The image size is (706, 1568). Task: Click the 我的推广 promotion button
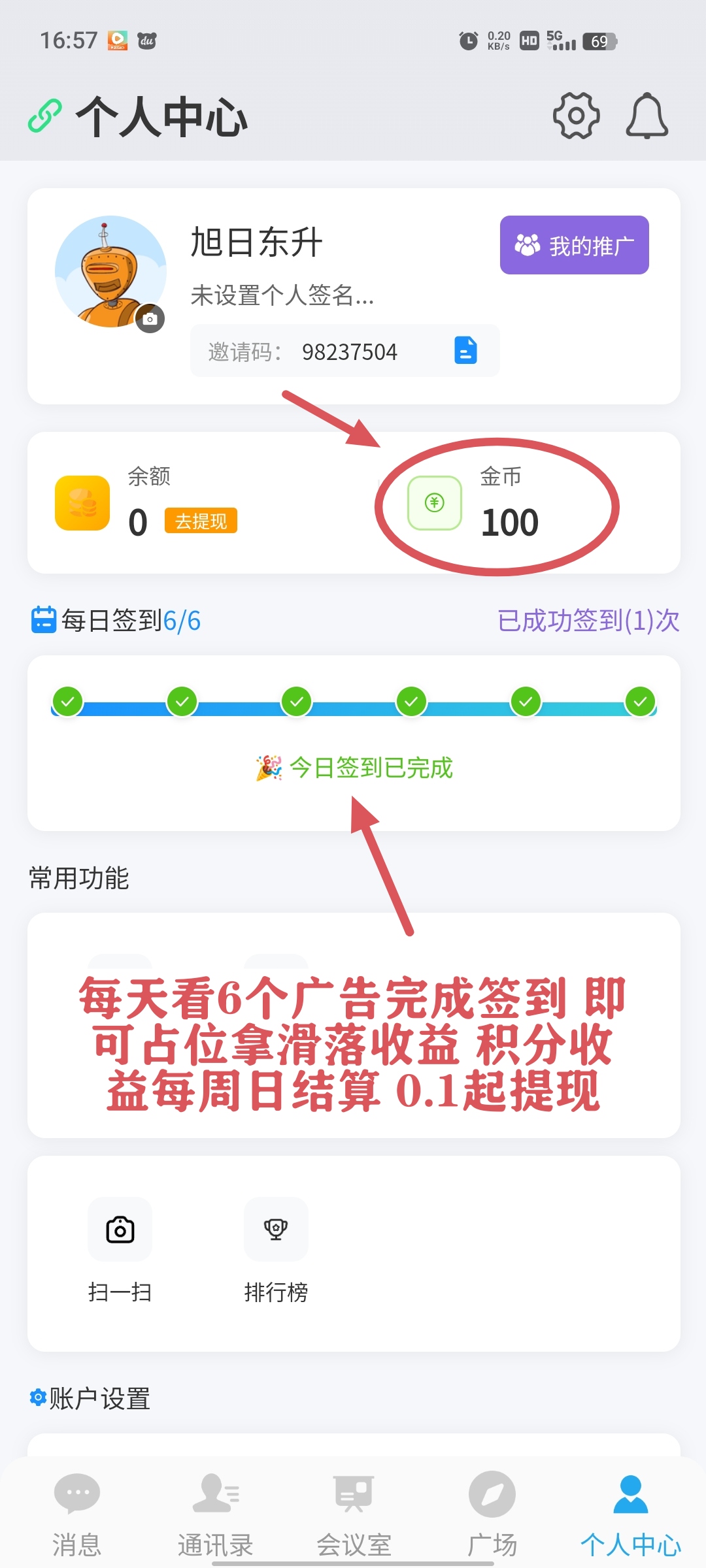tap(573, 244)
